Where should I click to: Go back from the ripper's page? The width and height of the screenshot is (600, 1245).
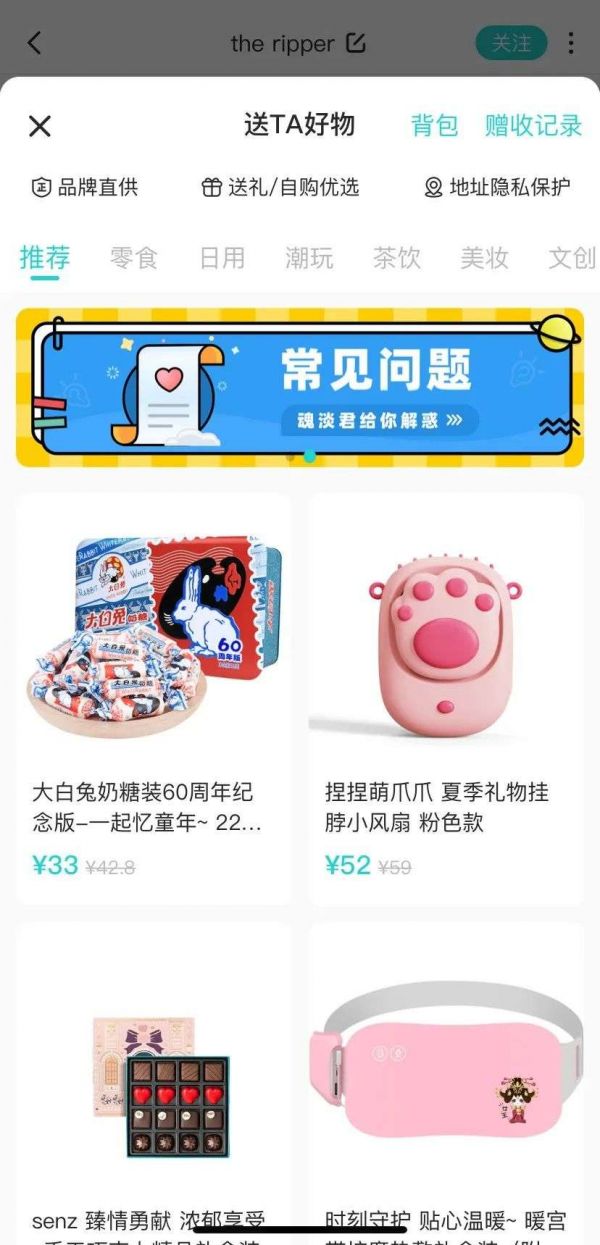(x=35, y=43)
